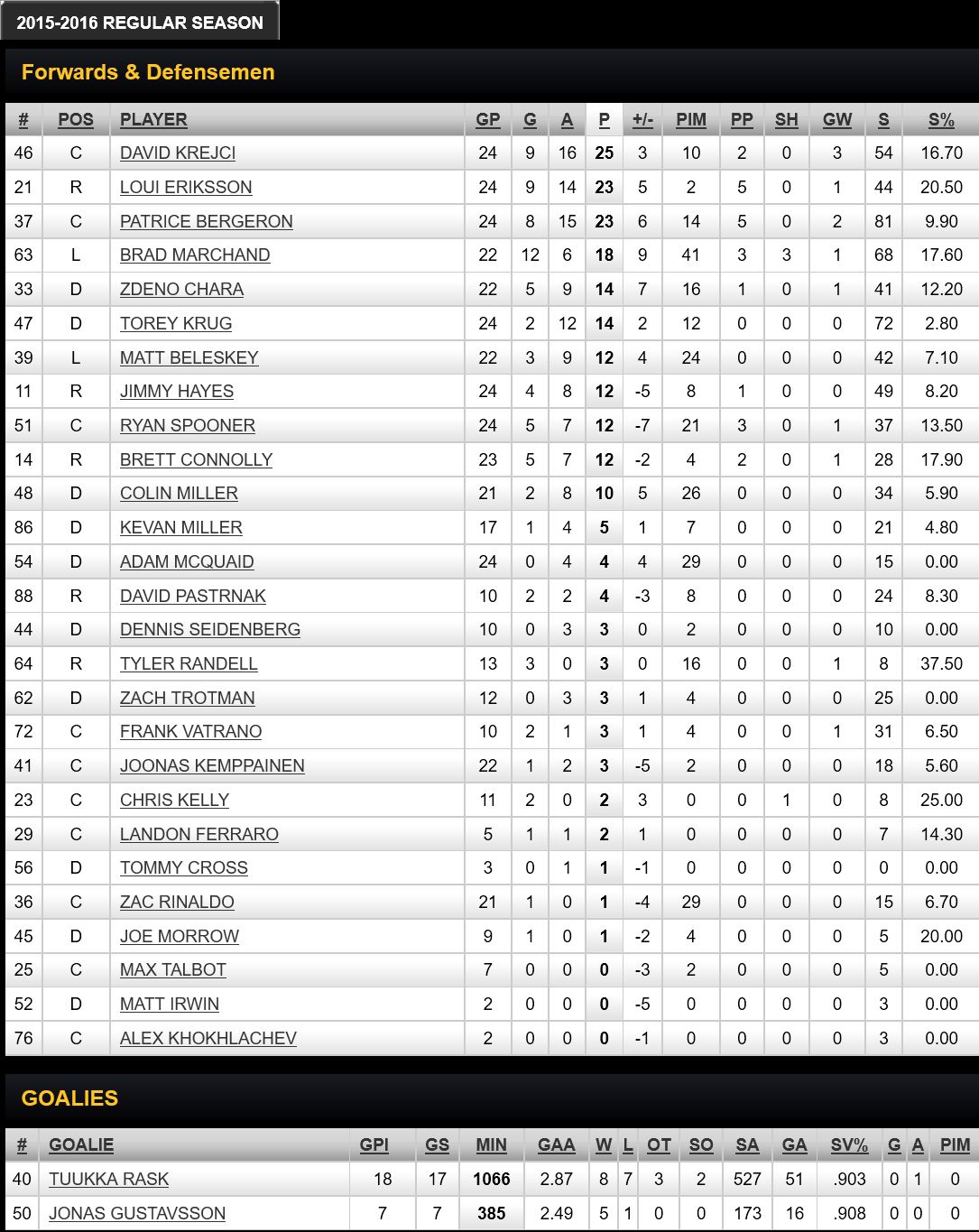Open Brad Marchand's player page
Image resolution: width=979 pixels, height=1232 pixels.
point(195,255)
